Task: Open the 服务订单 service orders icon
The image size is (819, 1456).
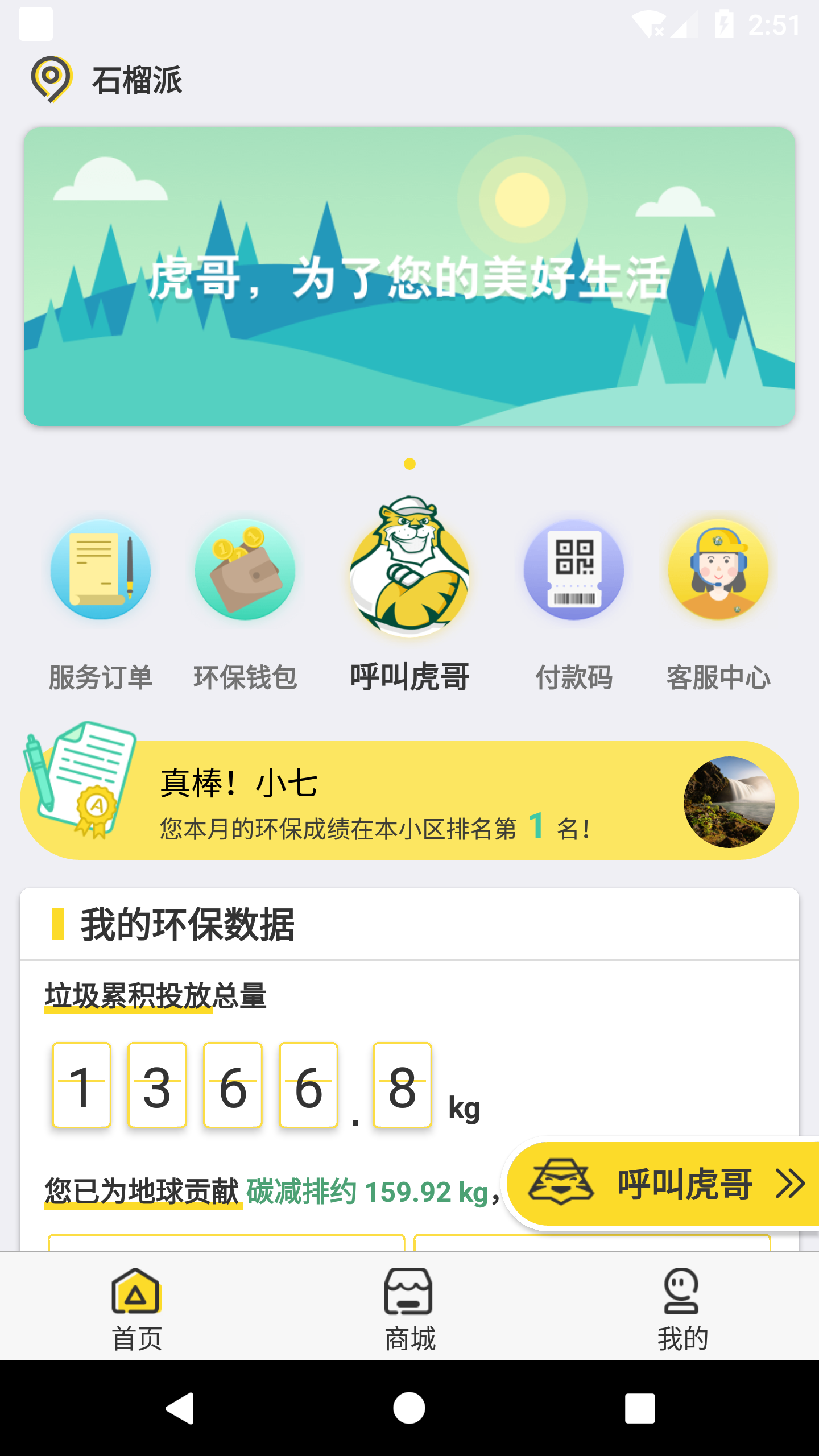Action: pyautogui.click(x=100, y=570)
